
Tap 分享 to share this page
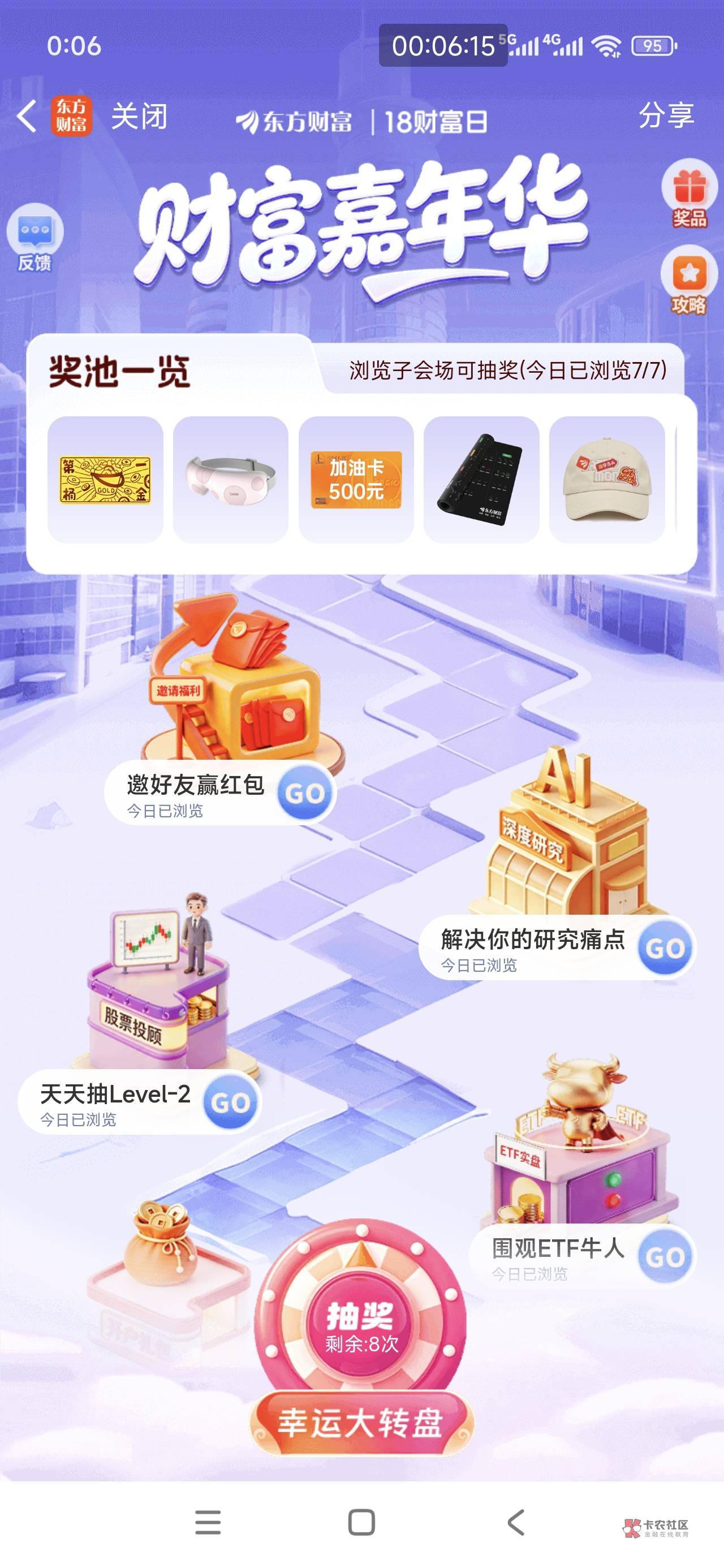coord(666,114)
